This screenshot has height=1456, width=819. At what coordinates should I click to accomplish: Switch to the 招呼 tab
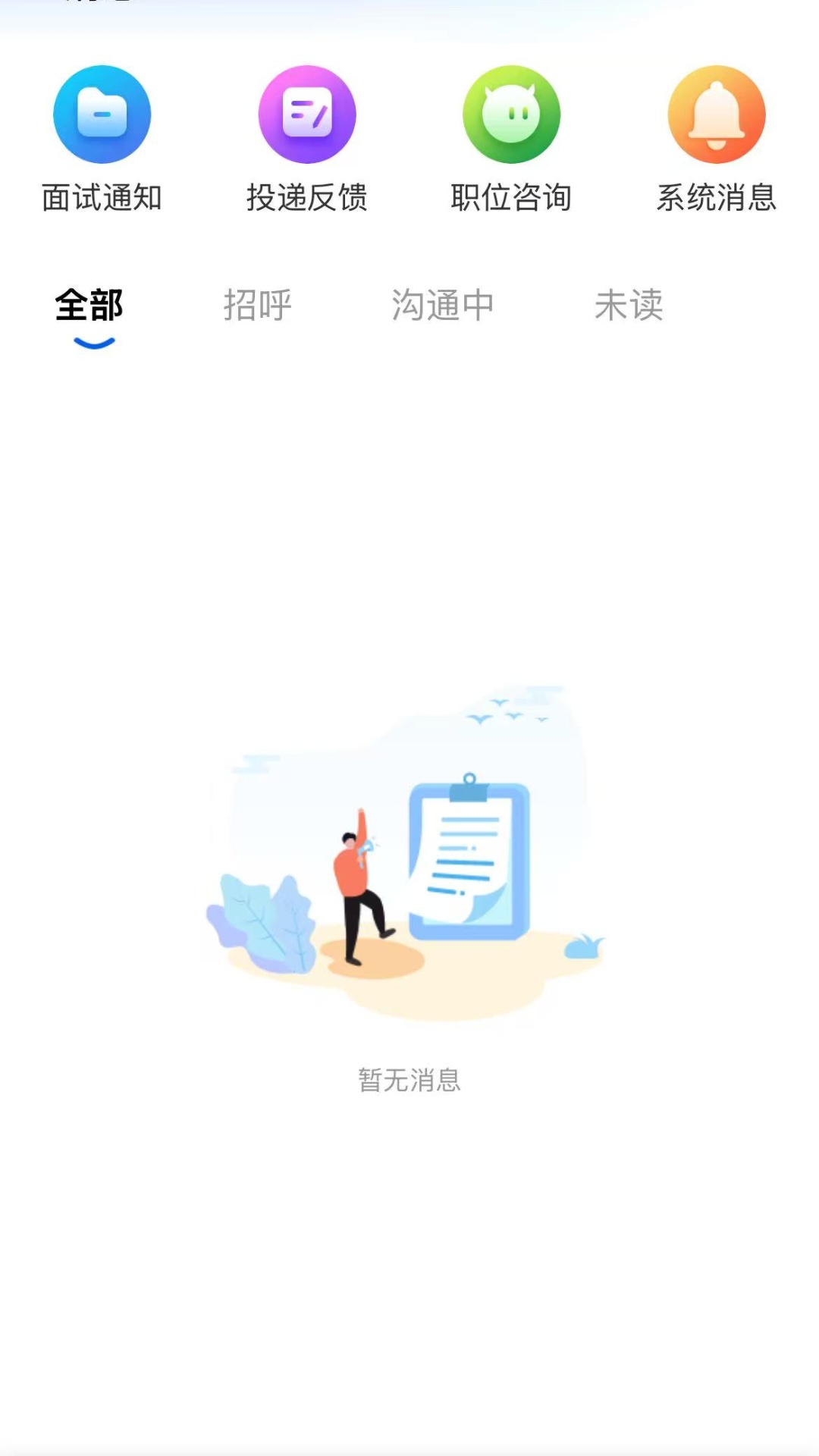[257, 305]
